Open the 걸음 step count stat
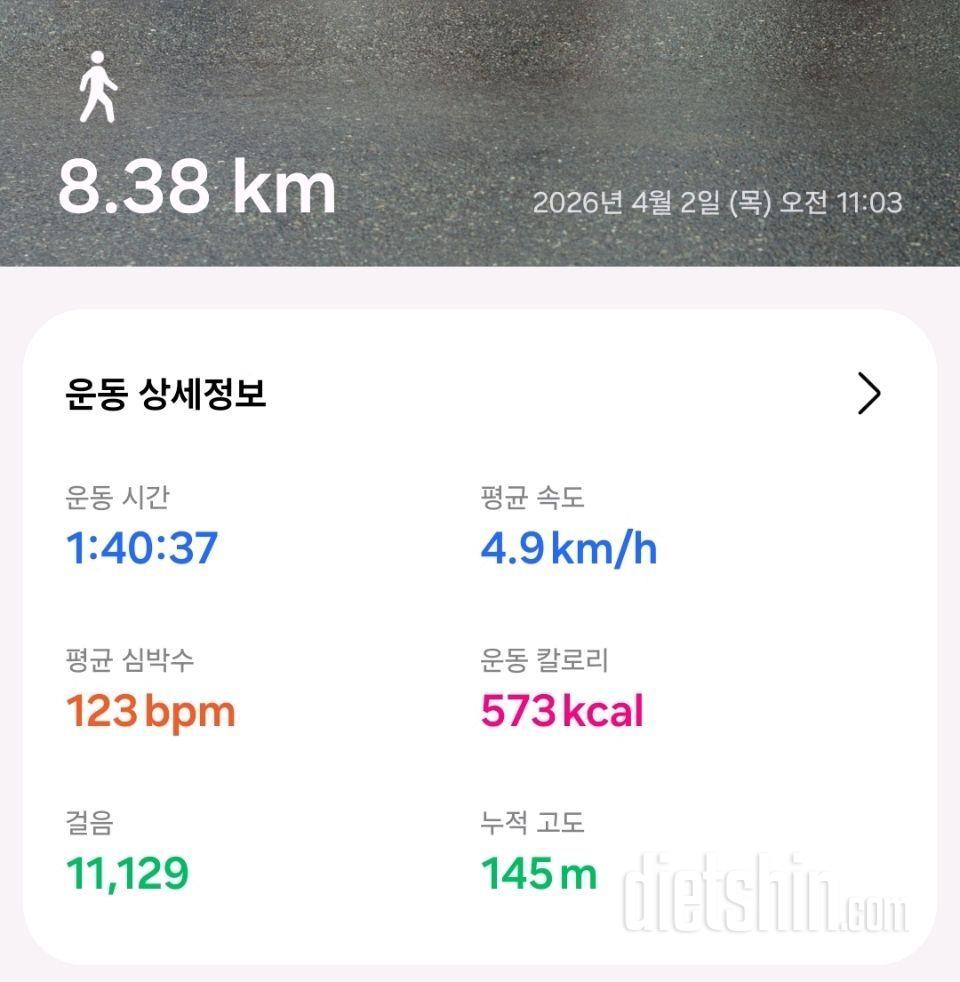Viewport: 960px width, 982px height. coord(110,850)
